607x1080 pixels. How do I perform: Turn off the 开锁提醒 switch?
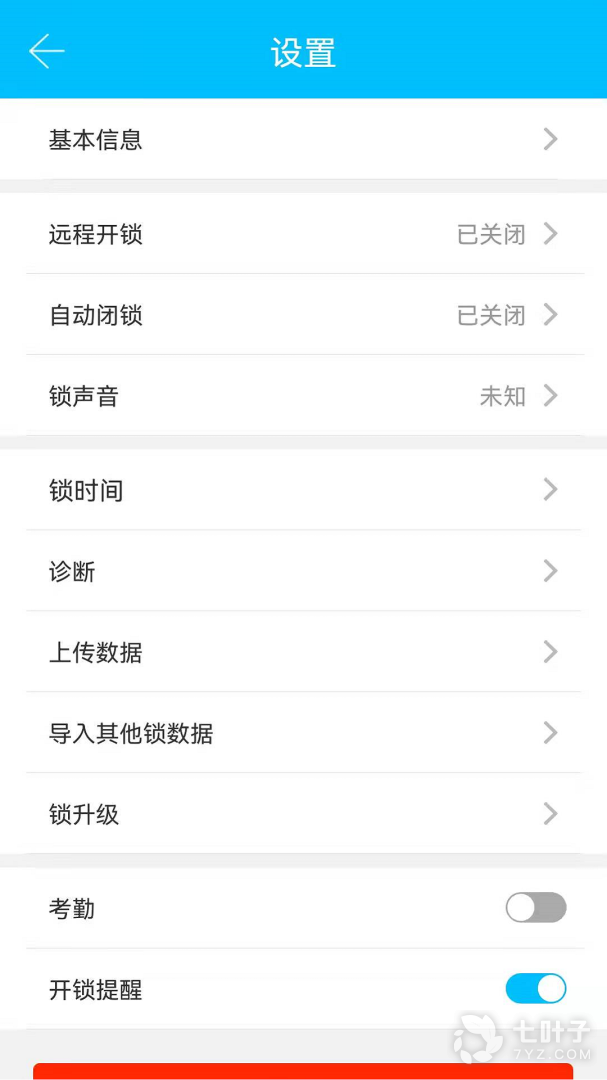[535, 989]
